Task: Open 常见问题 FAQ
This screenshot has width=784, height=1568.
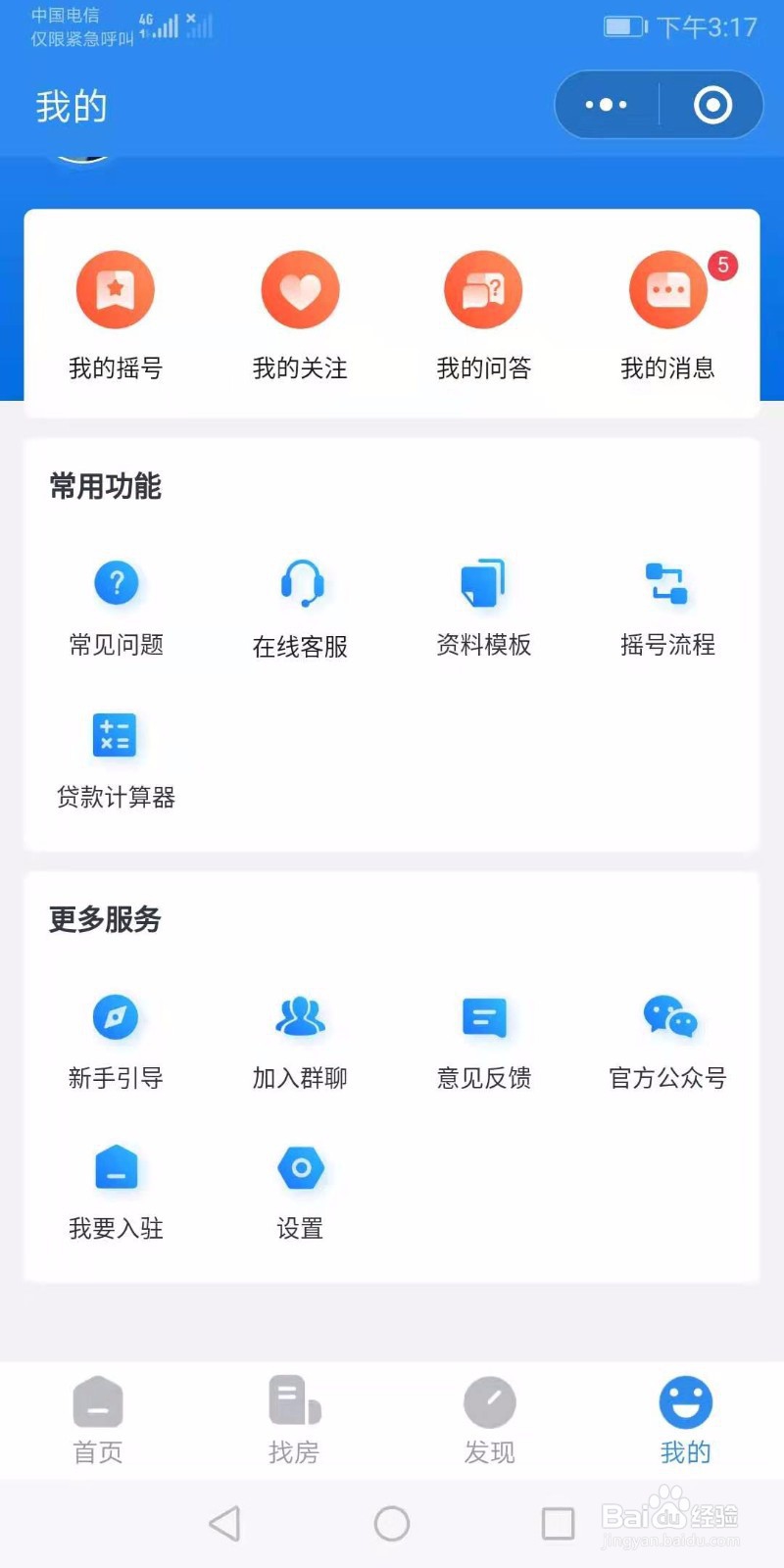Action: [x=116, y=608]
